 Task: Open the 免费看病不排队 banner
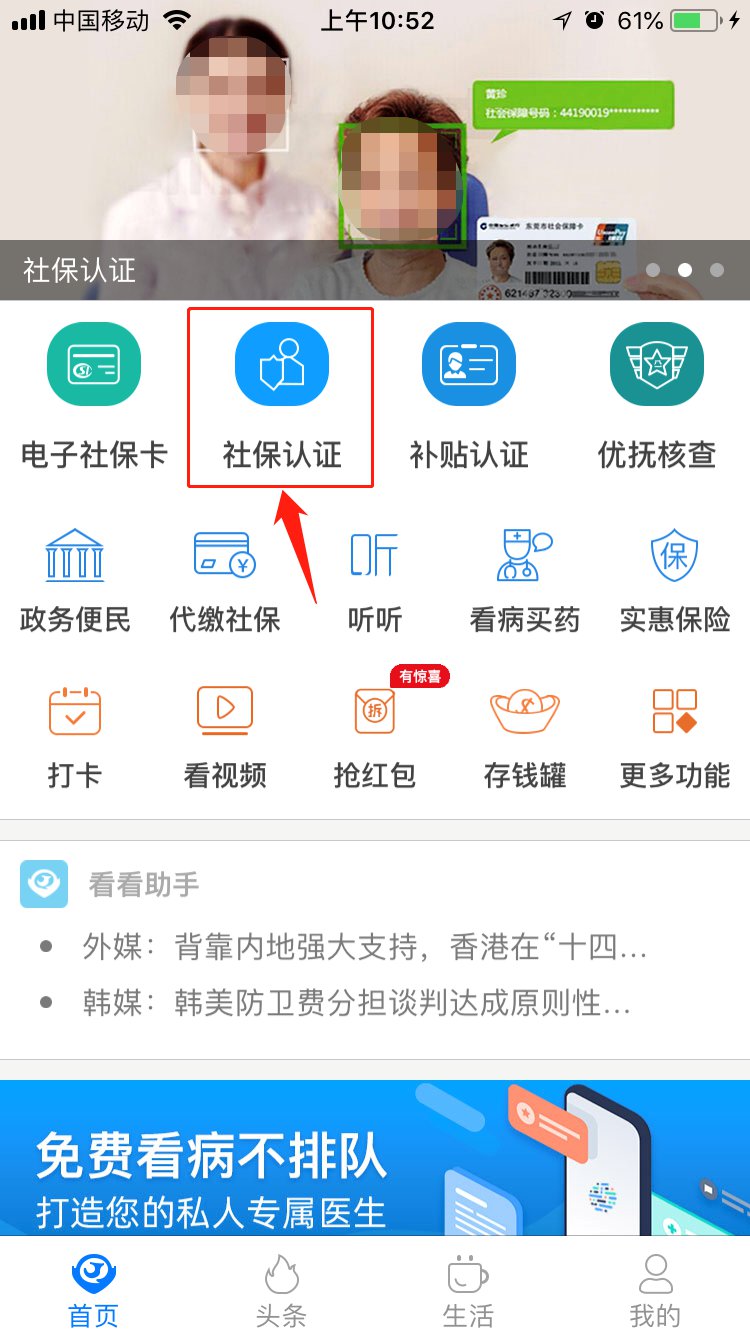click(x=375, y=1158)
